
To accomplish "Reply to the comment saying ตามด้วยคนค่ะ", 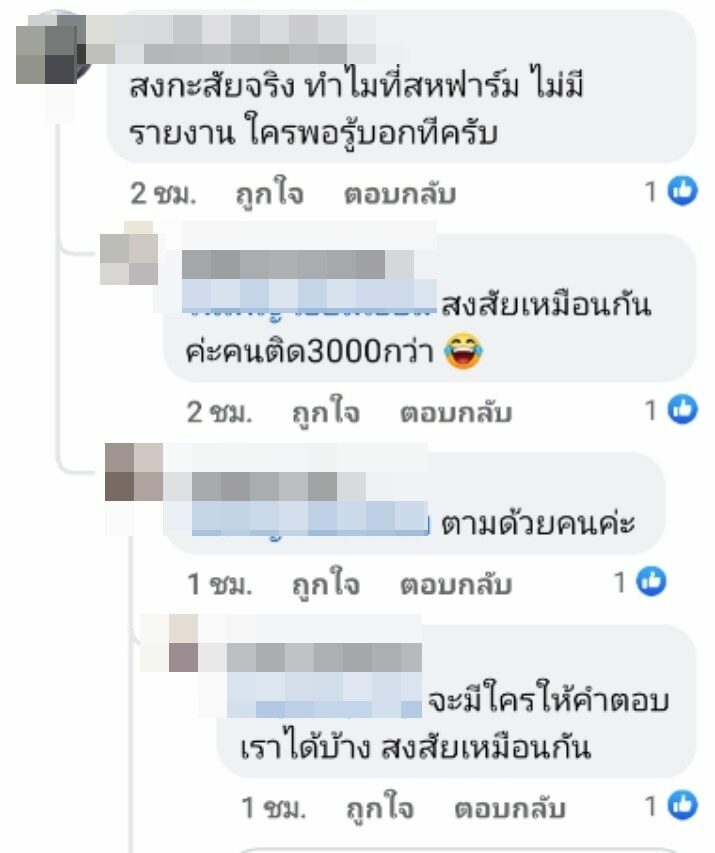I will pos(456,584).
